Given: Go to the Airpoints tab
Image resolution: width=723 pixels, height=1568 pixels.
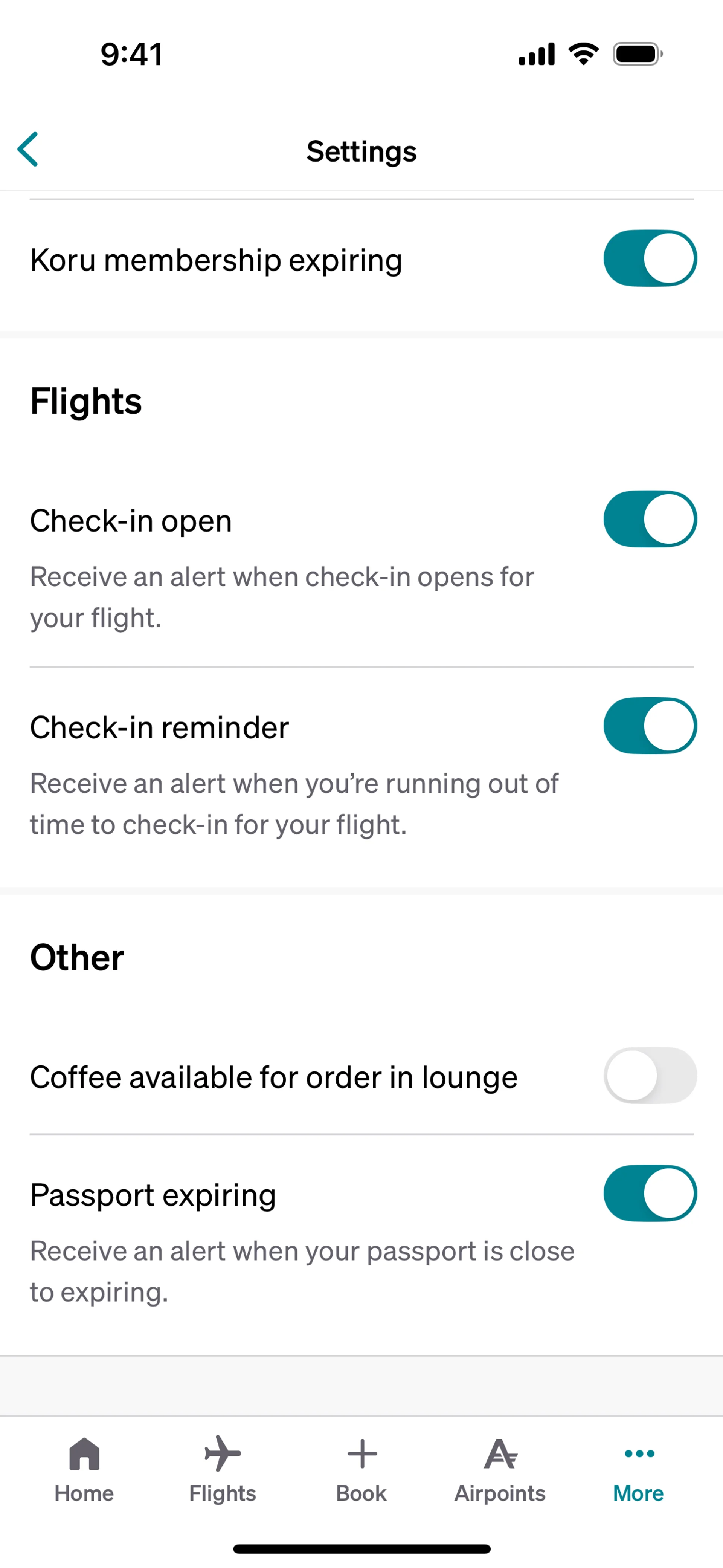Looking at the screenshot, I should (500, 1469).
